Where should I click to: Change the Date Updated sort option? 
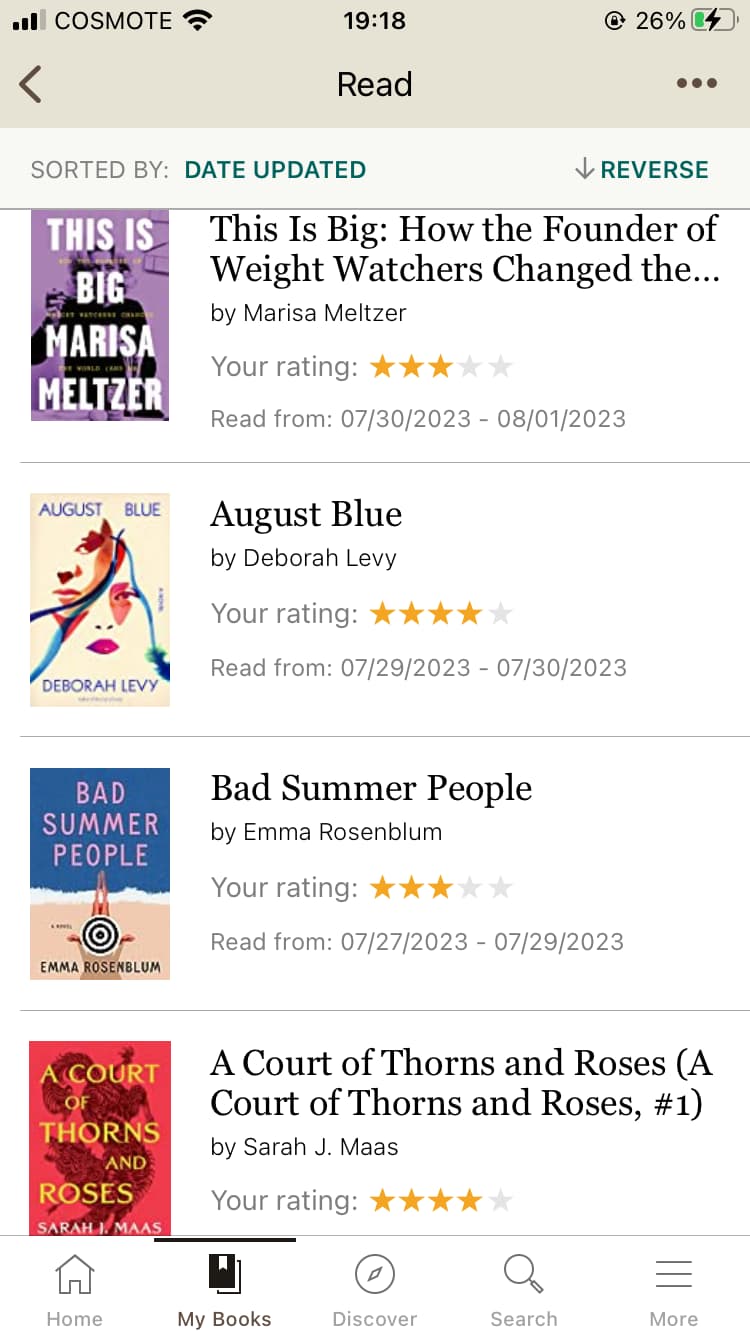(x=275, y=170)
